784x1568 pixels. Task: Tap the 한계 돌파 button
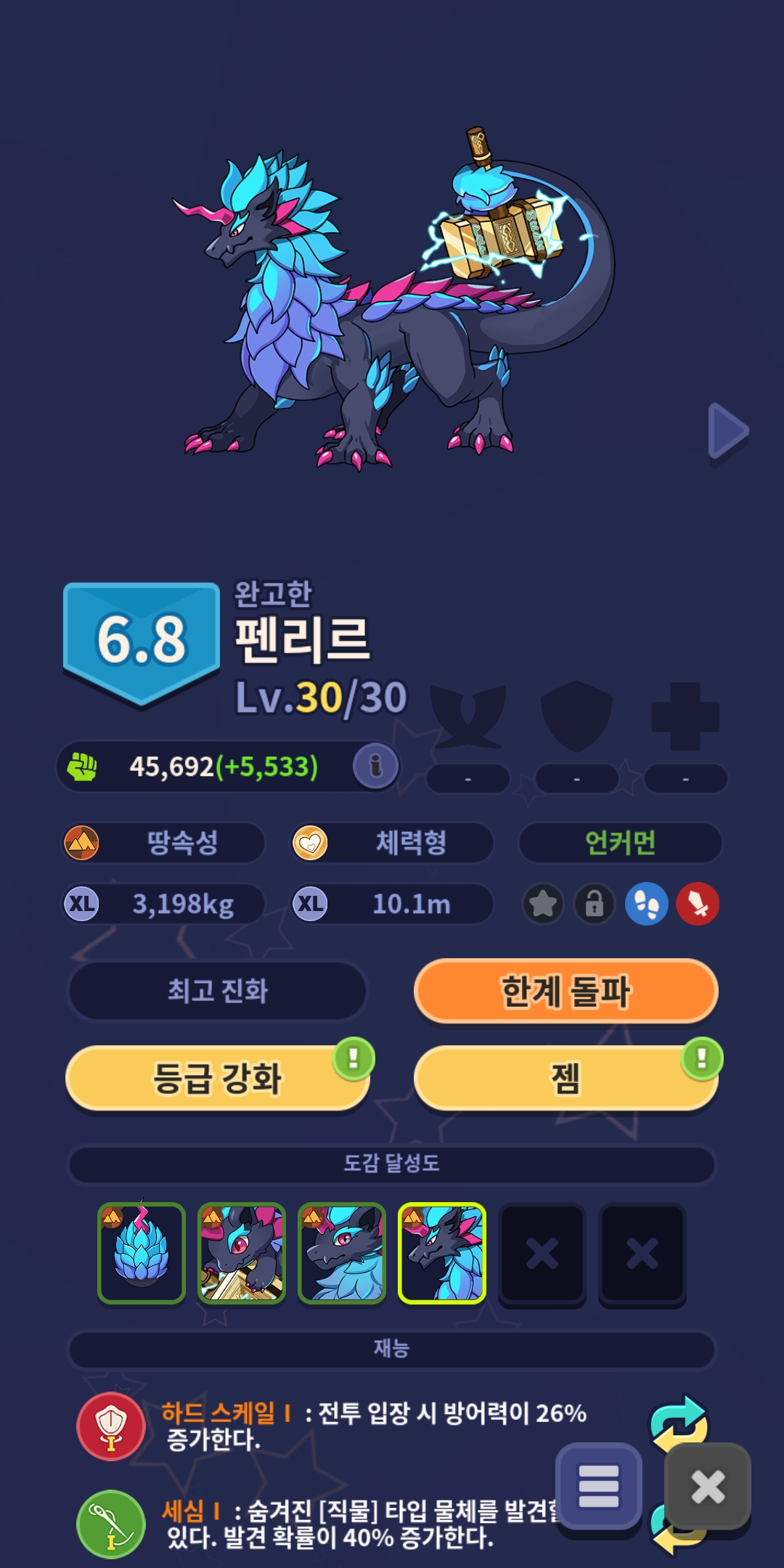[565, 991]
